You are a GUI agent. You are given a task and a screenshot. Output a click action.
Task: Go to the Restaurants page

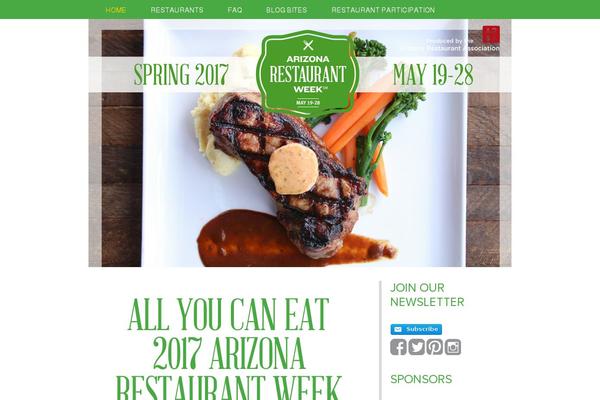point(177,10)
